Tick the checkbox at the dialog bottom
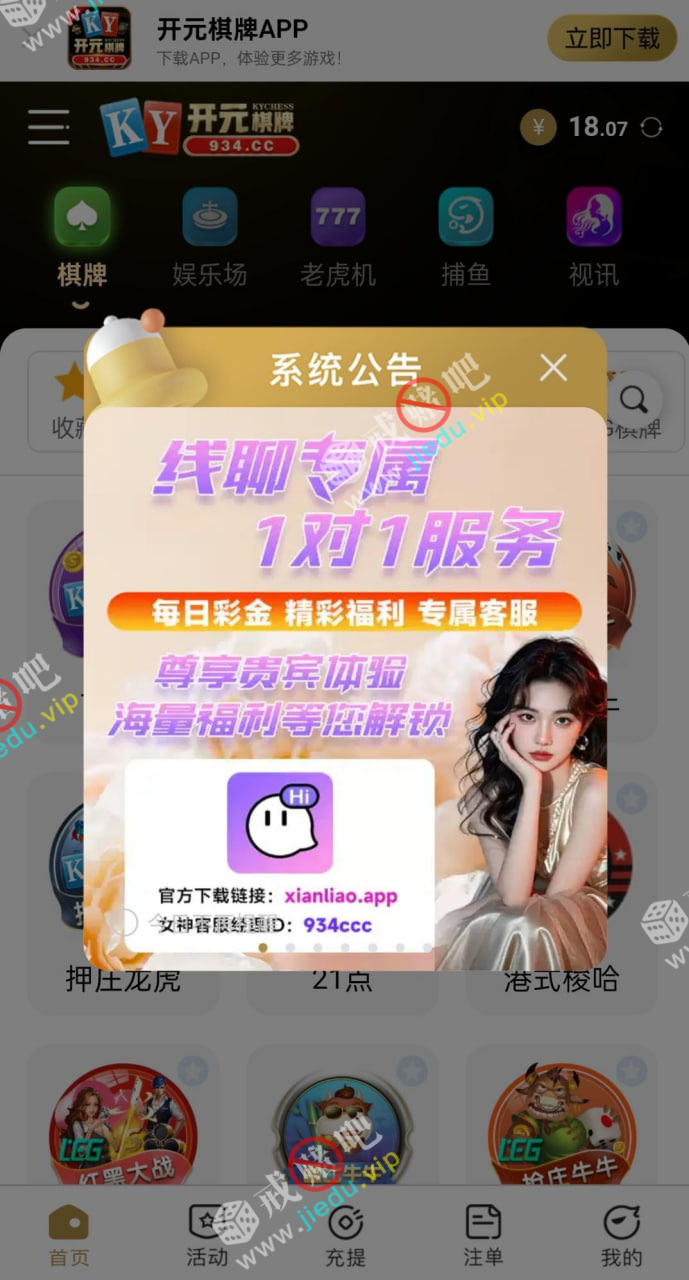689x1280 pixels. coord(123,922)
